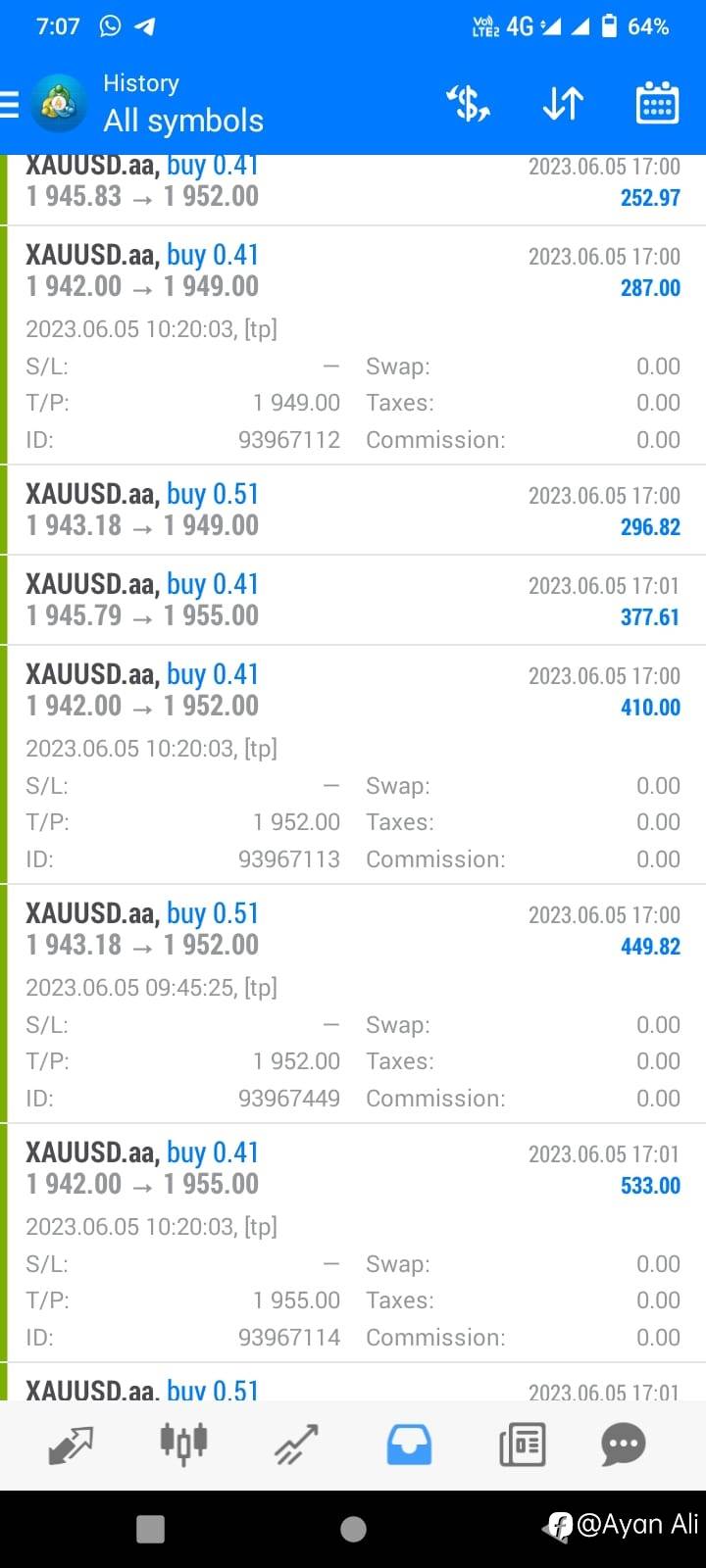Switch to the Quotes tab
The image size is (706, 1568).
point(71,1445)
